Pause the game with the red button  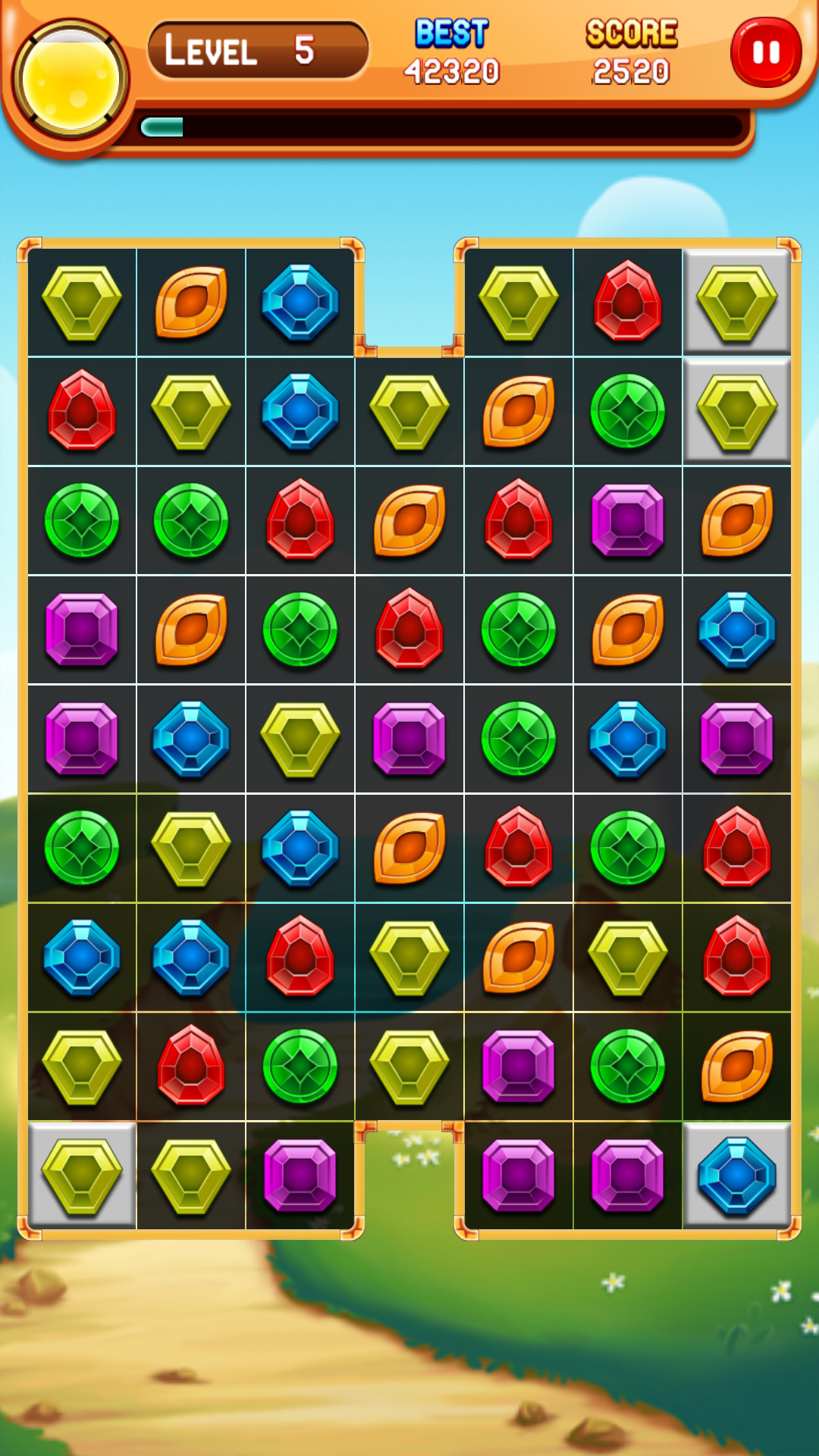pyautogui.click(x=766, y=52)
